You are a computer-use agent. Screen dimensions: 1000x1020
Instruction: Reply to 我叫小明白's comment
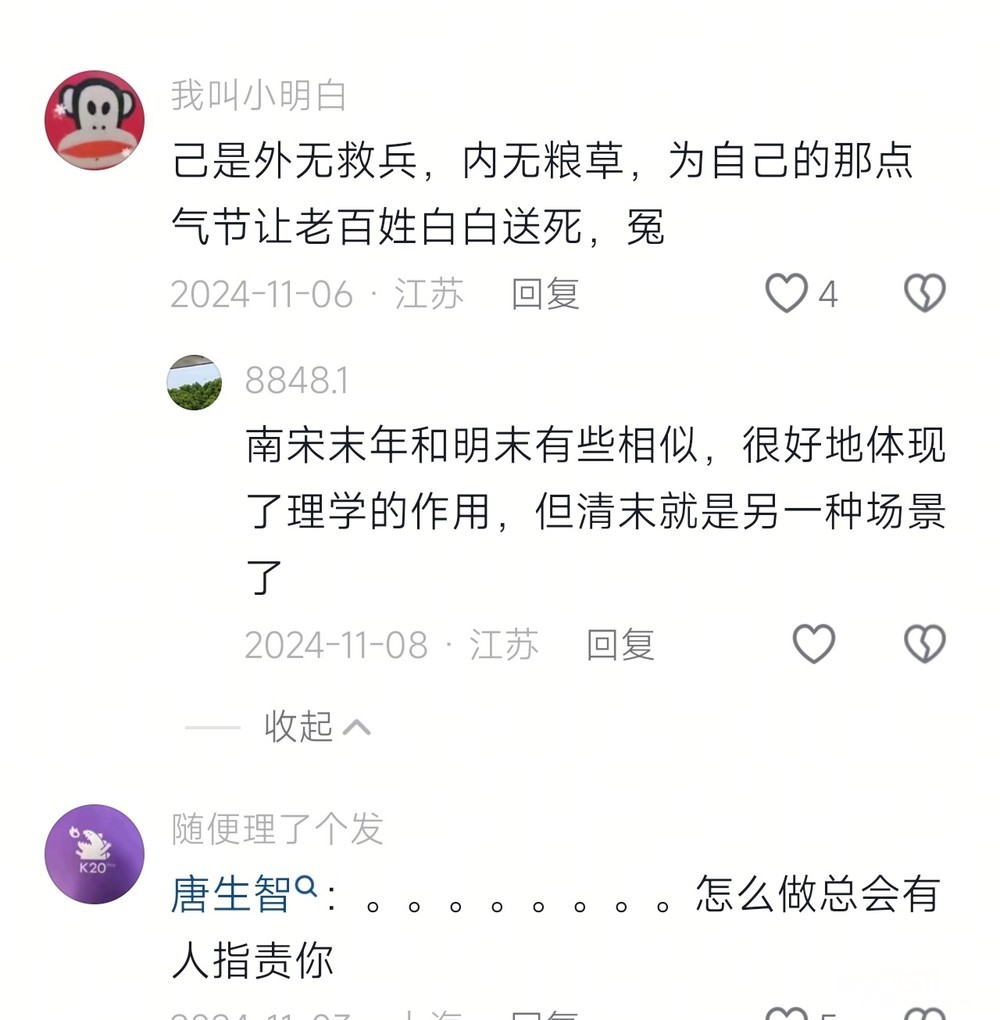click(x=545, y=294)
